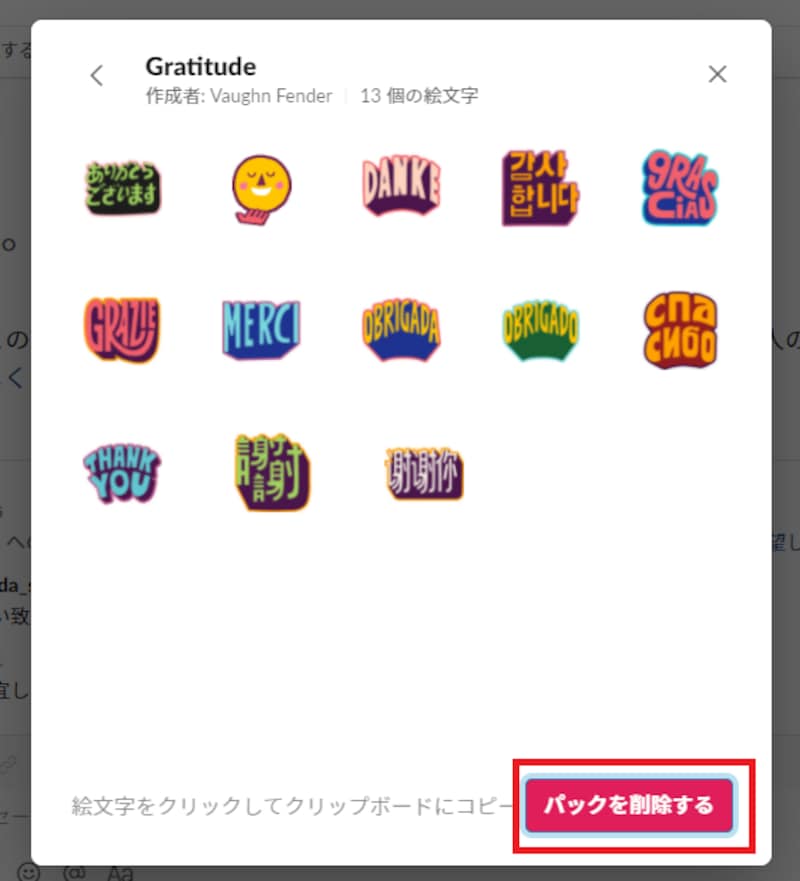800x881 pixels.
Task: Copy the Korean 감사합니다 emoji
Action: 540,187
